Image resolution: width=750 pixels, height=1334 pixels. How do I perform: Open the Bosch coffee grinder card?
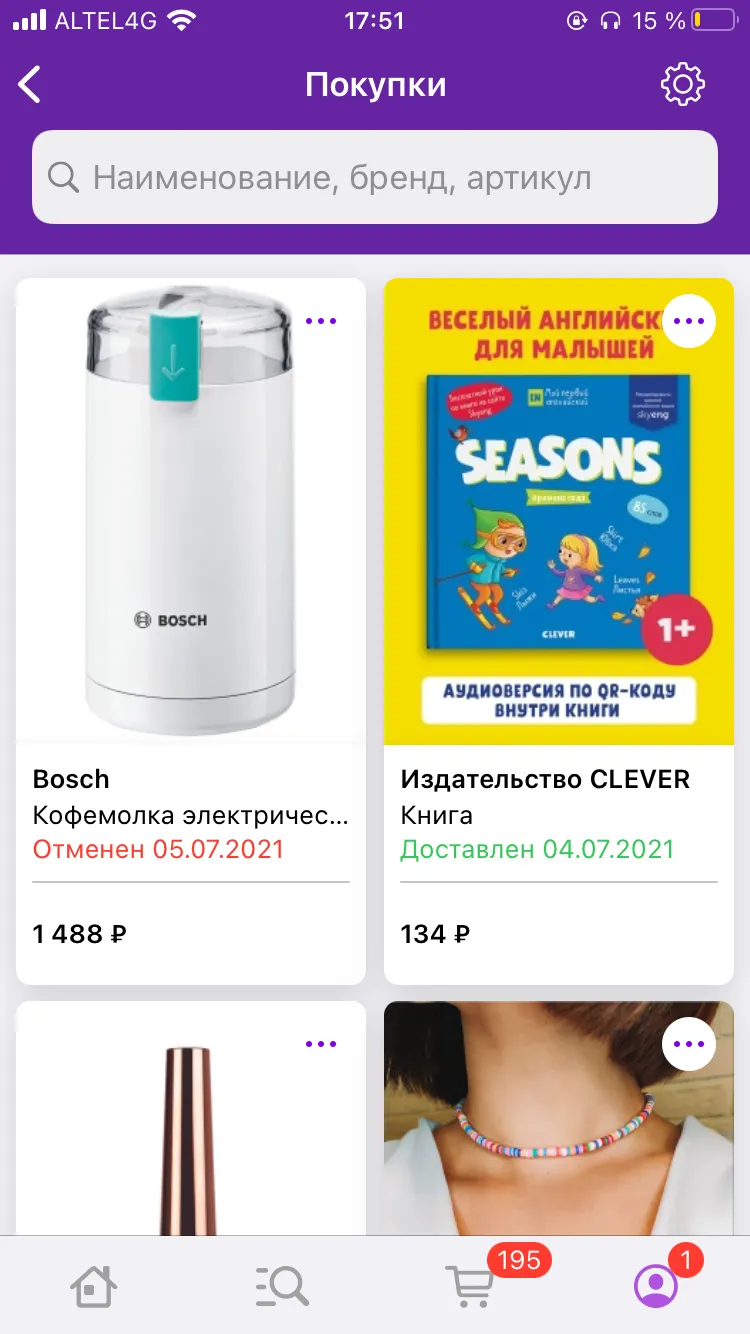[x=191, y=631]
